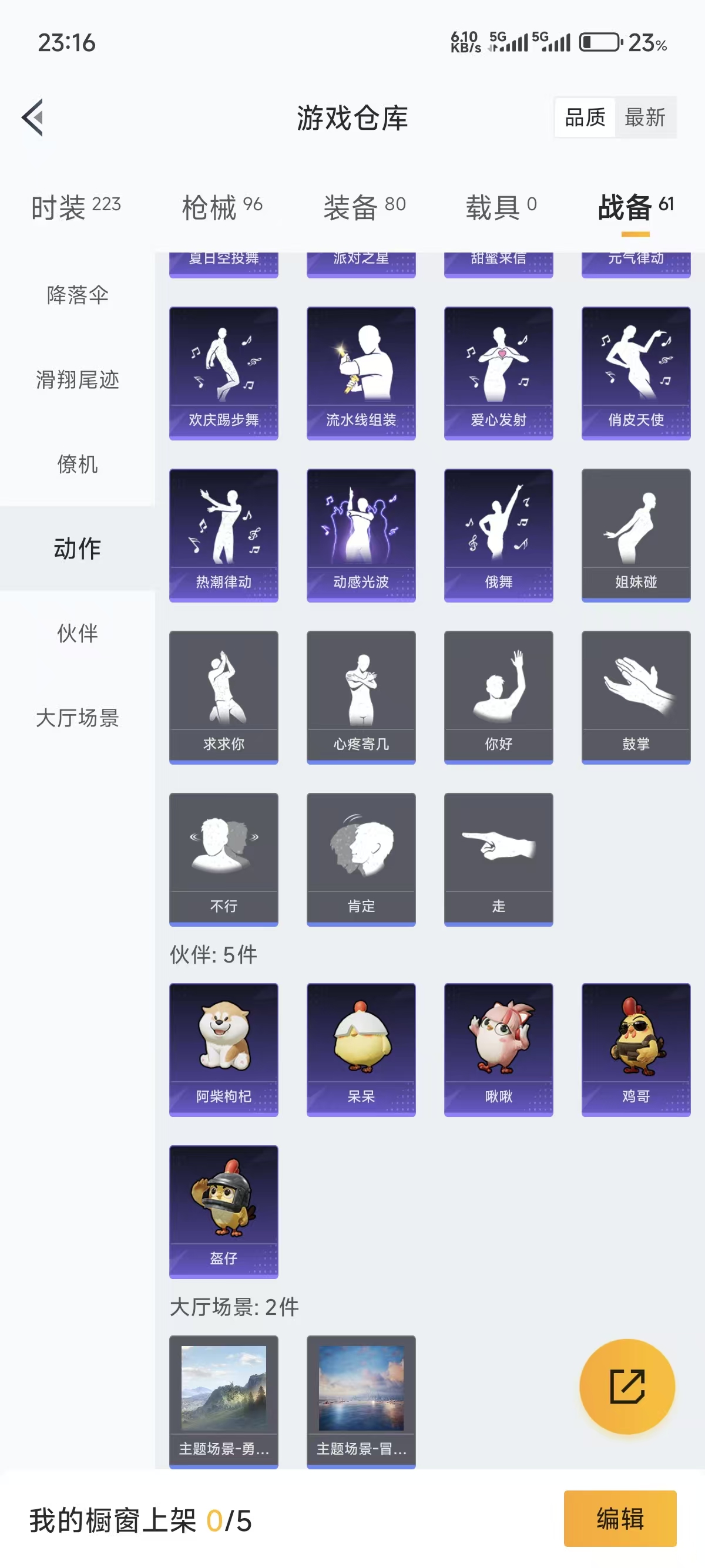Image resolution: width=705 pixels, height=1568 pixels.
Task: Select 大厅场景 in the side menu
Action: click(x=78, y=718)
